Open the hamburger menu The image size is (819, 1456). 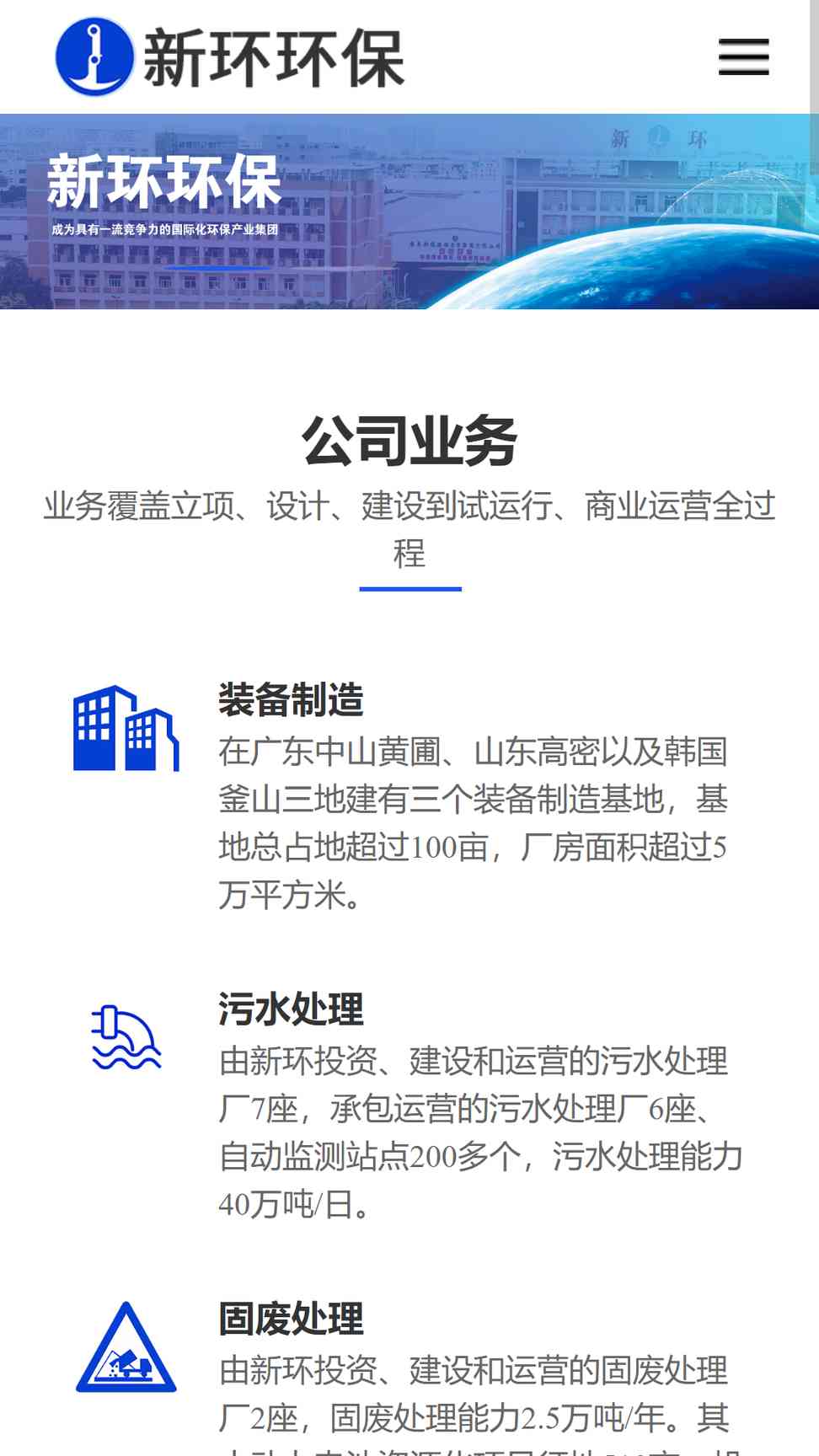click(743, 56)
